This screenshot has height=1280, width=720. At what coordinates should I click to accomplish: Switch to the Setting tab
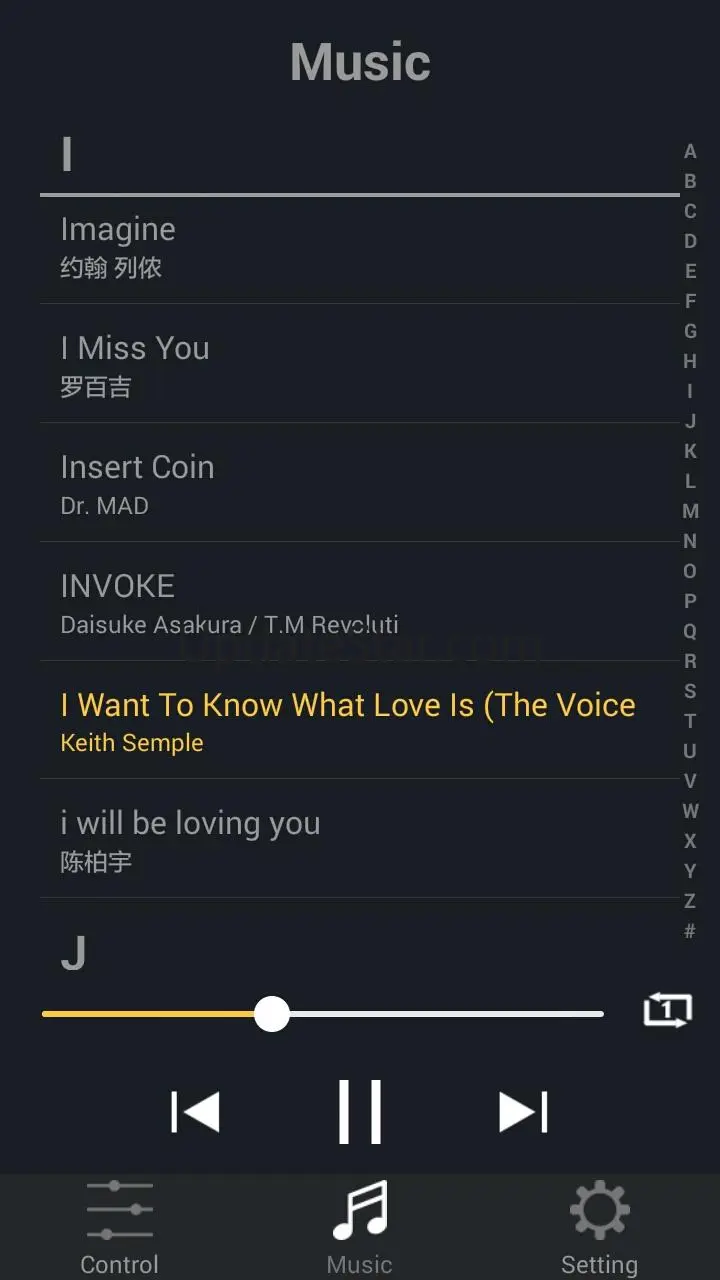pyautogui.click(x=599, y=1226)
